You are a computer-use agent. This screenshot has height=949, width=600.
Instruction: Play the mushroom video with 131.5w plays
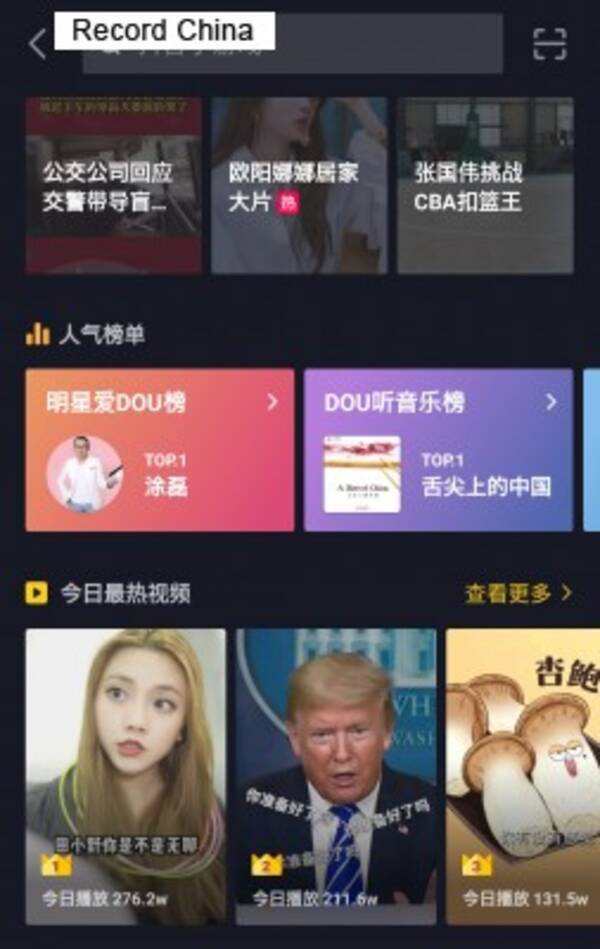point(522,775)
